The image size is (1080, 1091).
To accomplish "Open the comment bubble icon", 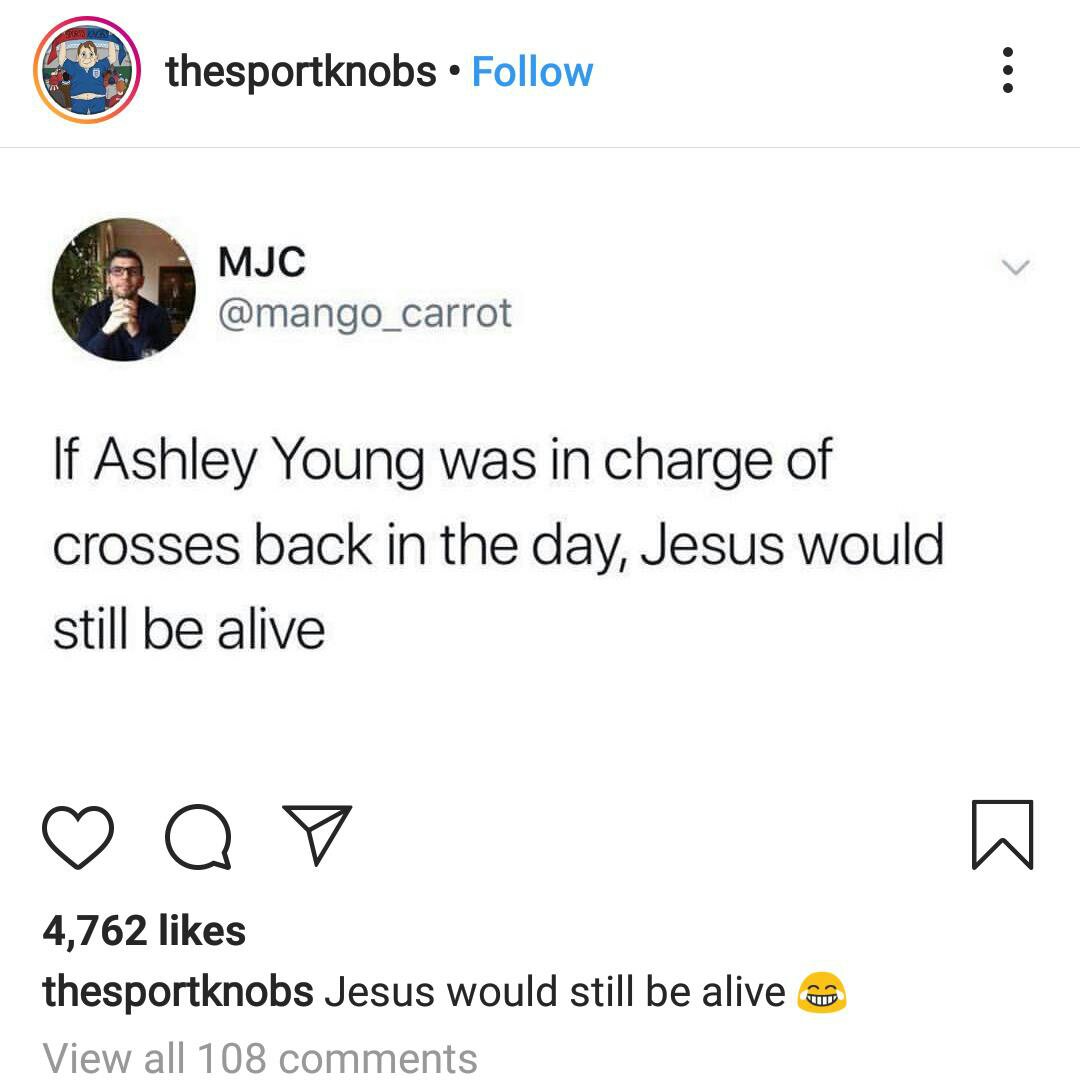I will point(197,836).
